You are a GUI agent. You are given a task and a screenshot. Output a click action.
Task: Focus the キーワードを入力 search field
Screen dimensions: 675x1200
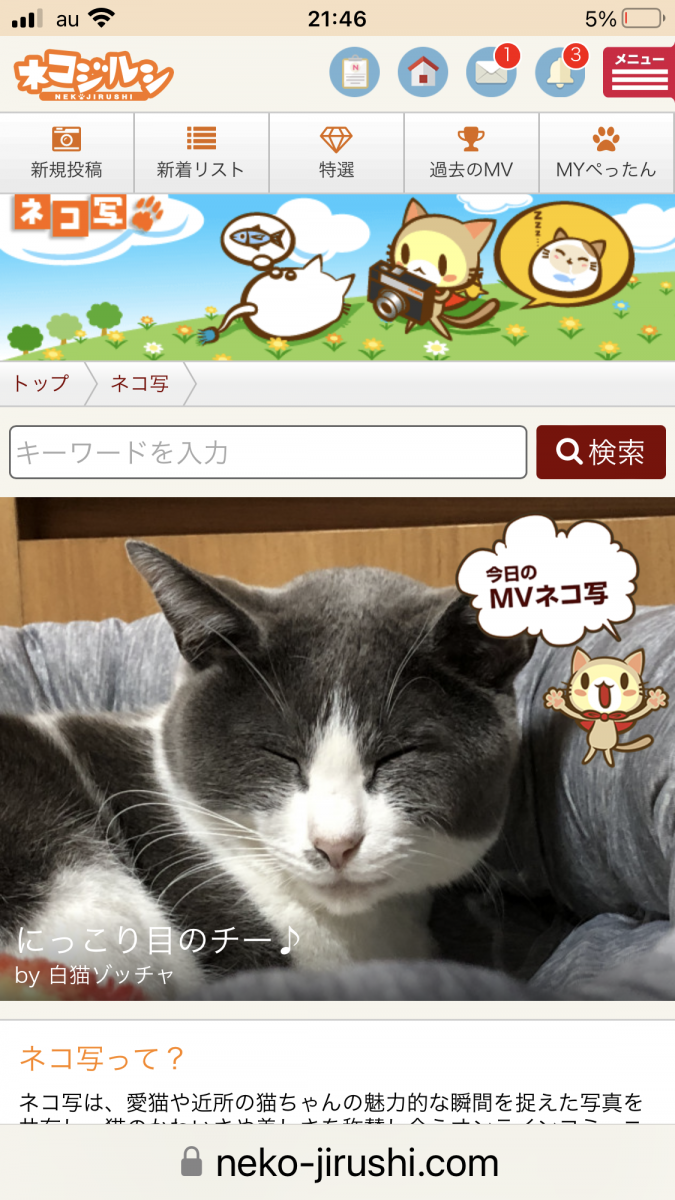tap(268, 452)
